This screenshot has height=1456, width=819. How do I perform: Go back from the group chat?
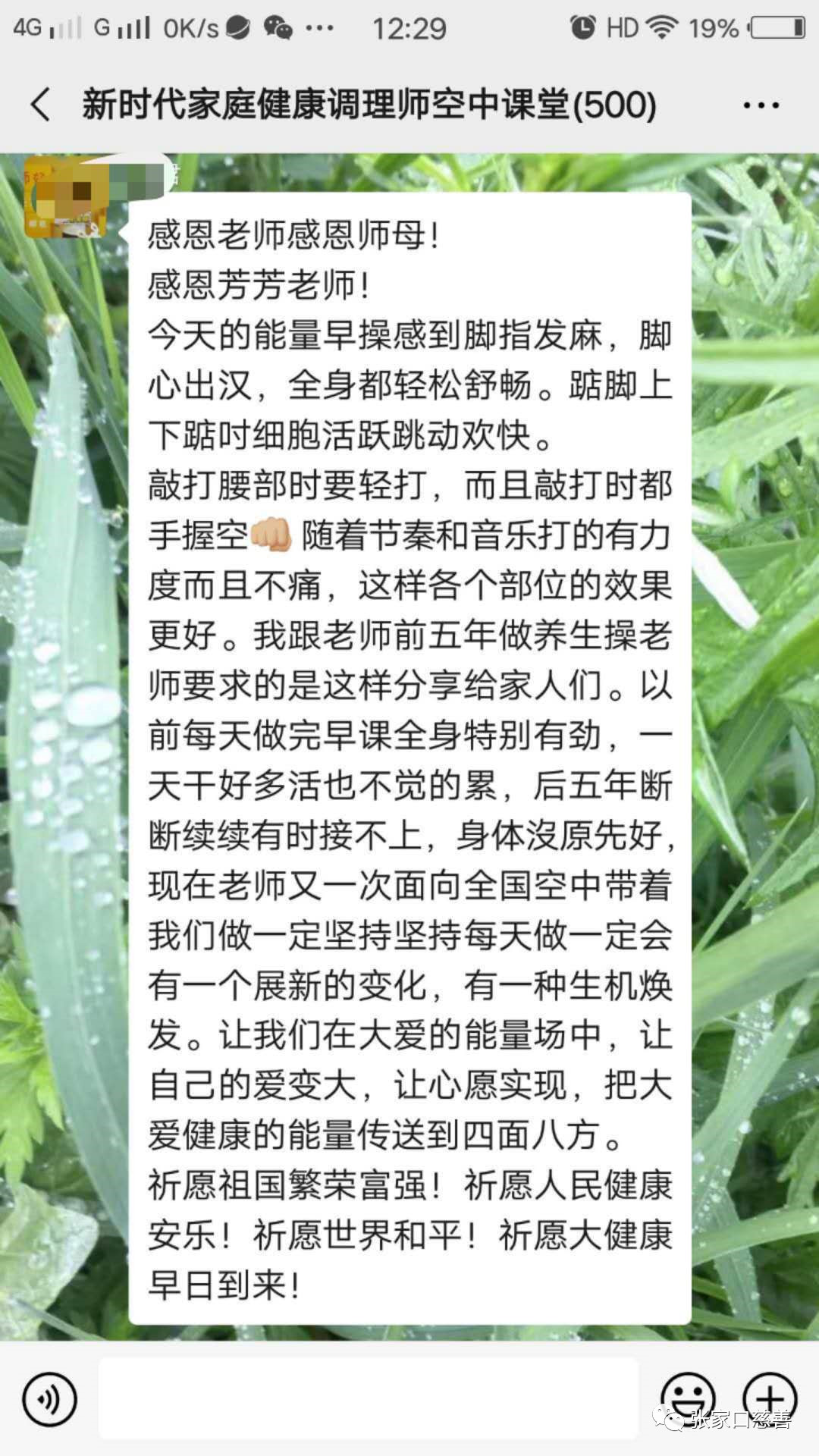coord(42,105)
